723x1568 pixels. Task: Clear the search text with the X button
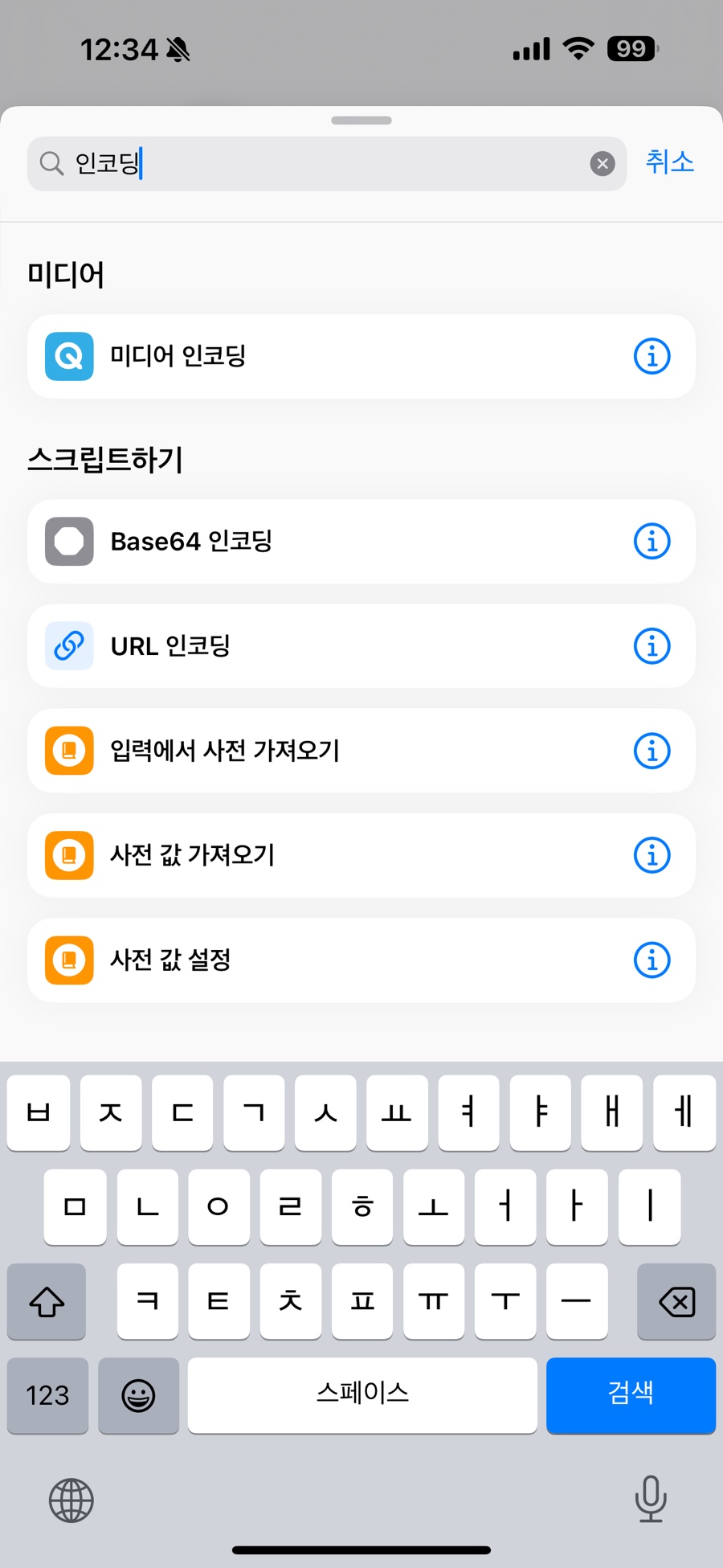tap(602, 164)
